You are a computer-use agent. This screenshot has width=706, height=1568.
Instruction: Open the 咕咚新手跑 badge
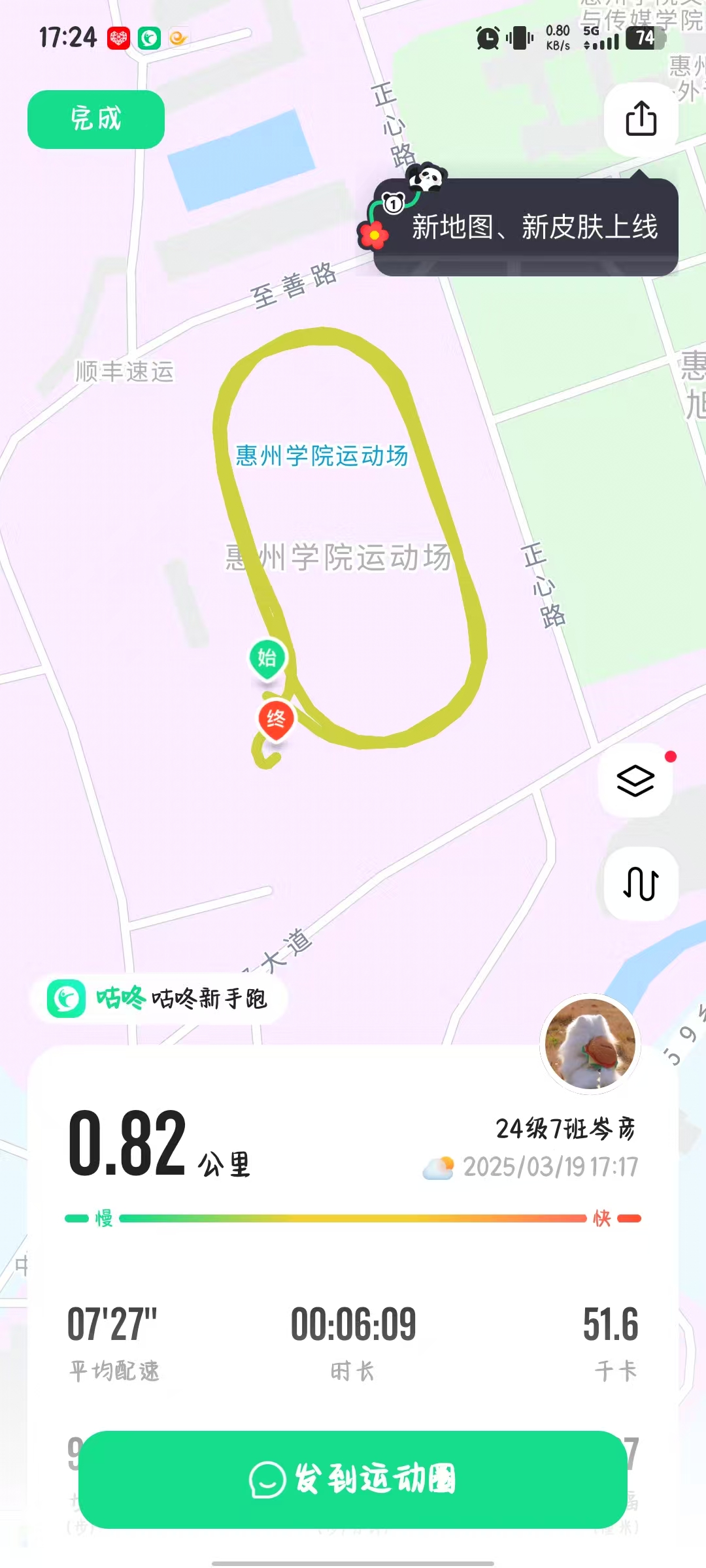pos(159,998)
